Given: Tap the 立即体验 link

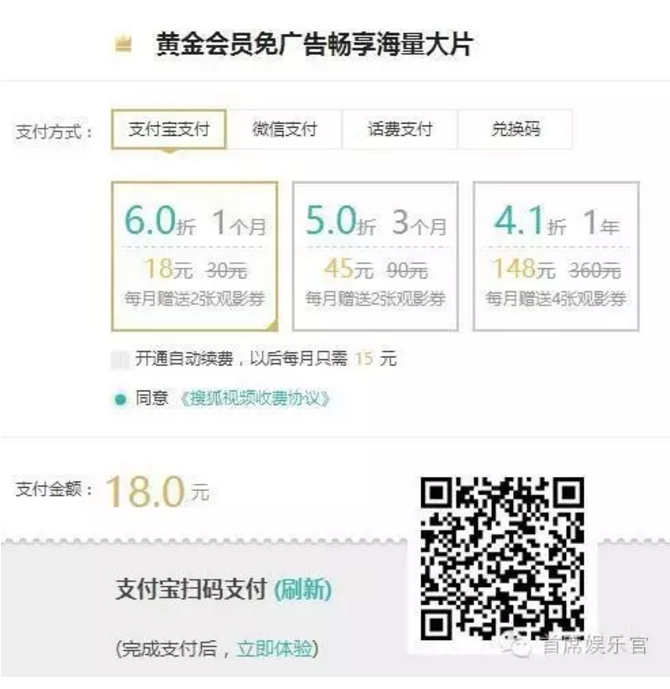Looking at the screenshot, I should pos(274,649).
